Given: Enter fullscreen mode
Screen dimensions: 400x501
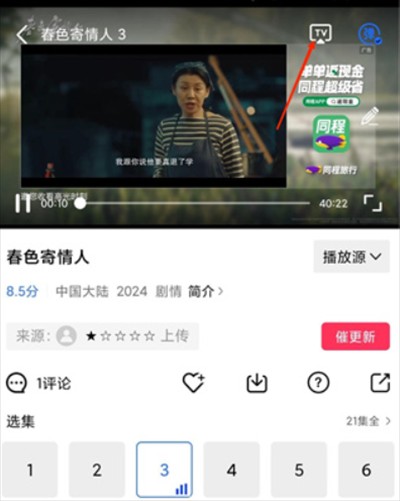Looking at the screenshot, I should click(x=373, y=203).
